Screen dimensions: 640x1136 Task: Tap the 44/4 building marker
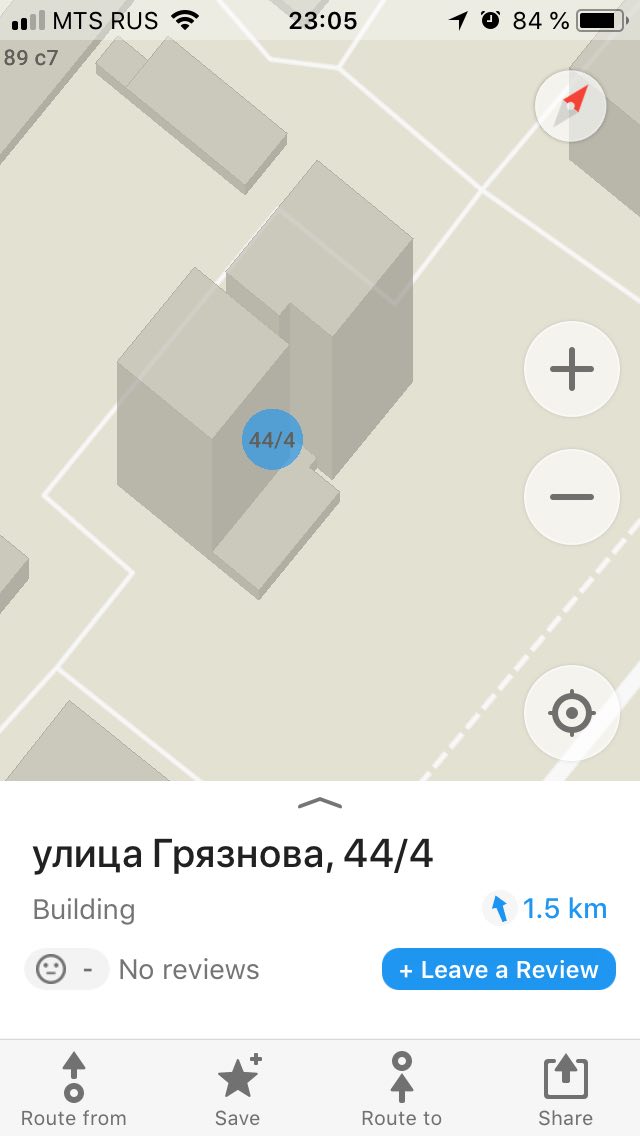[x=272, y=439]
